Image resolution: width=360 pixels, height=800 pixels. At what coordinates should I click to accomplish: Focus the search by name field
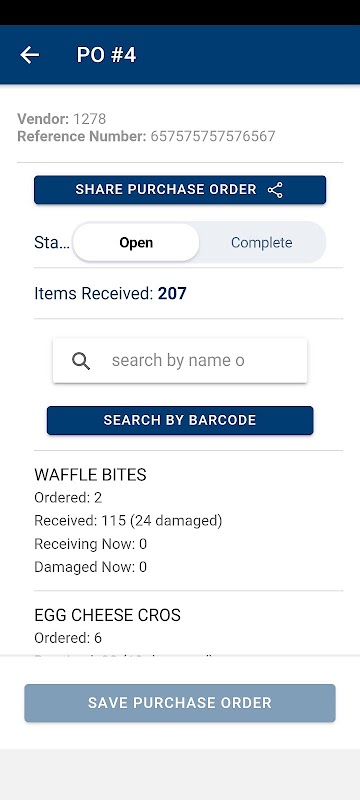pyautogui.click(x=180, y=360)
